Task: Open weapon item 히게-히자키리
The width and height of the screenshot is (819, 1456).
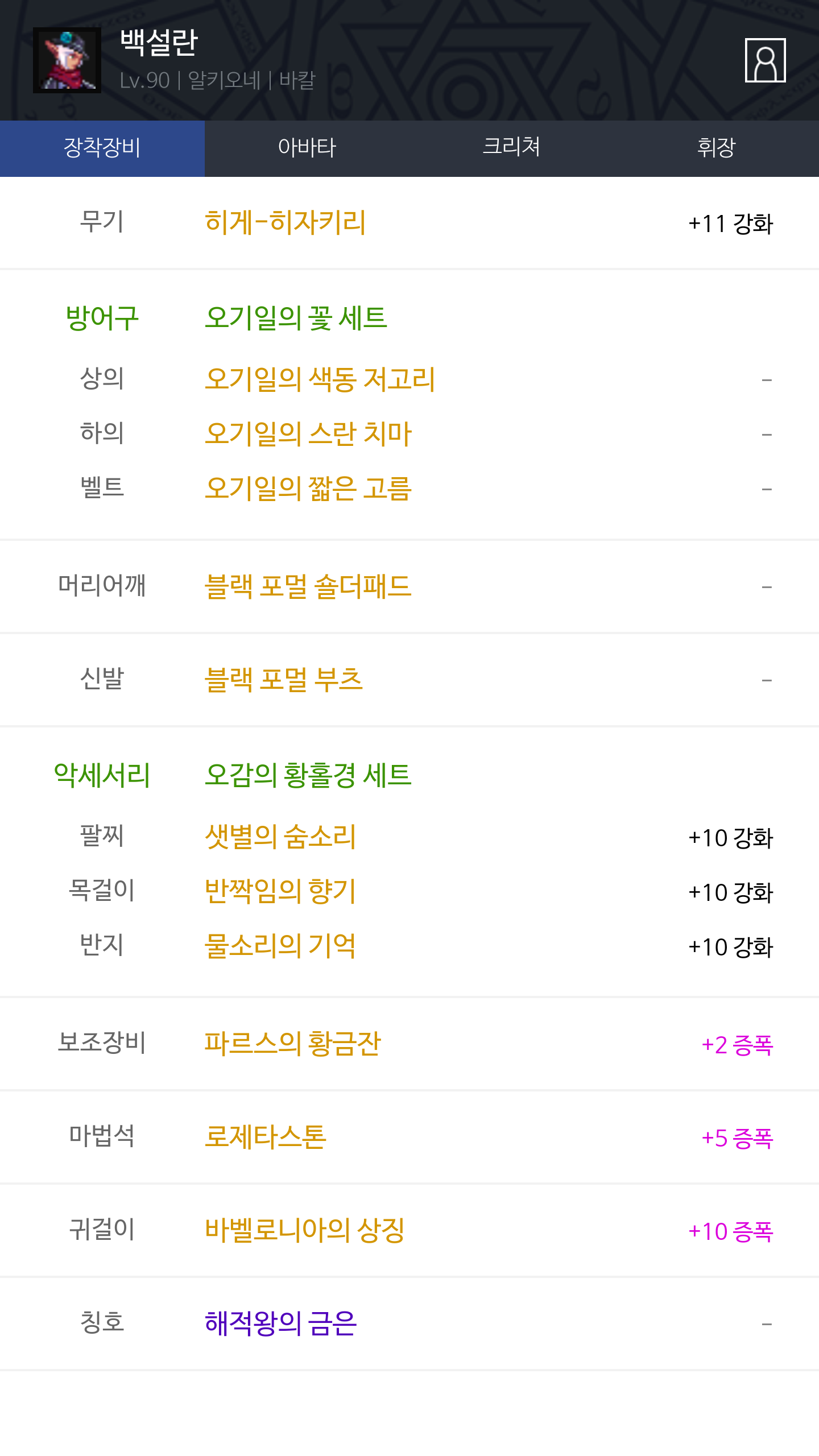Action: tap(285, 222)
